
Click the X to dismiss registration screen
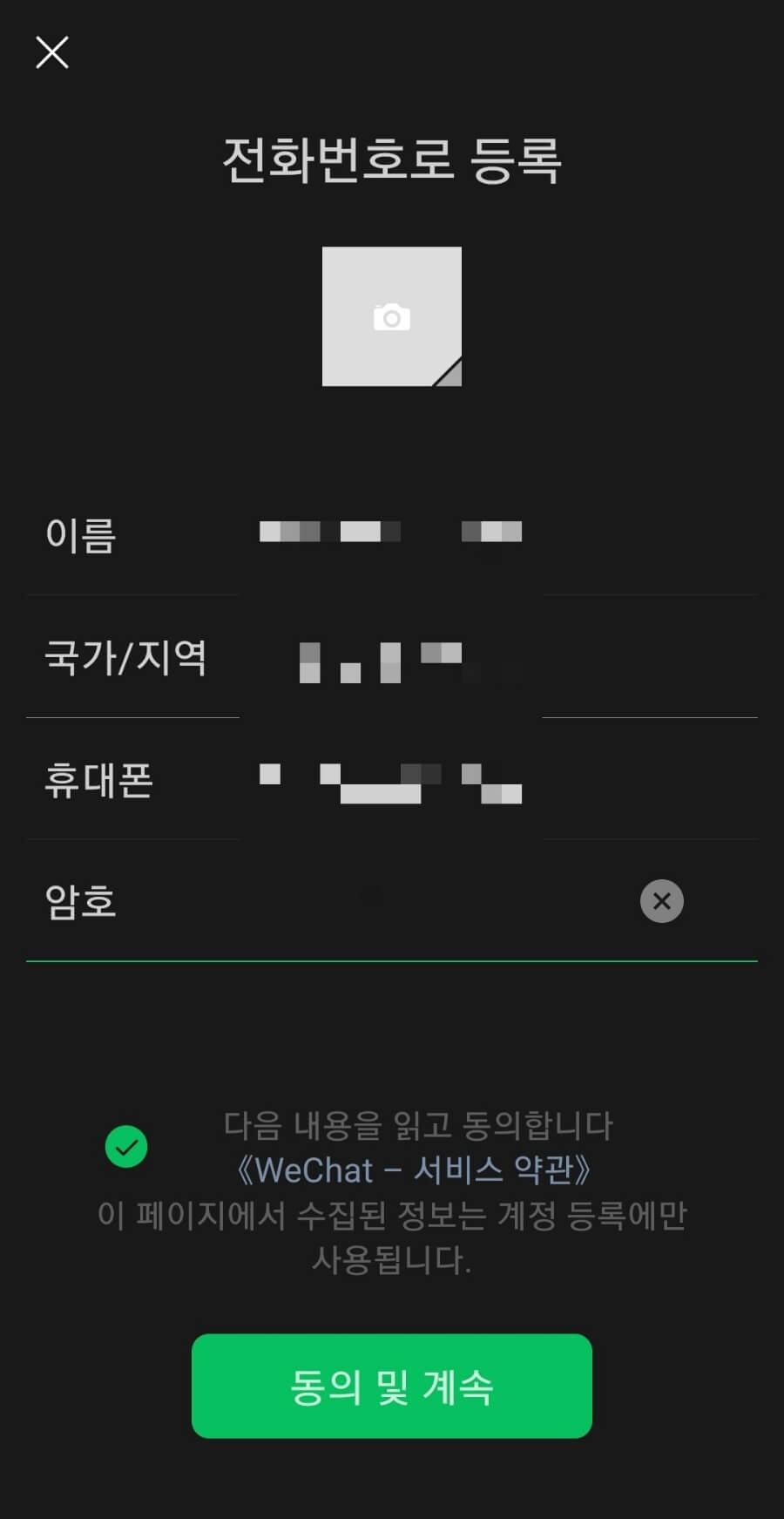coord(52,52)
